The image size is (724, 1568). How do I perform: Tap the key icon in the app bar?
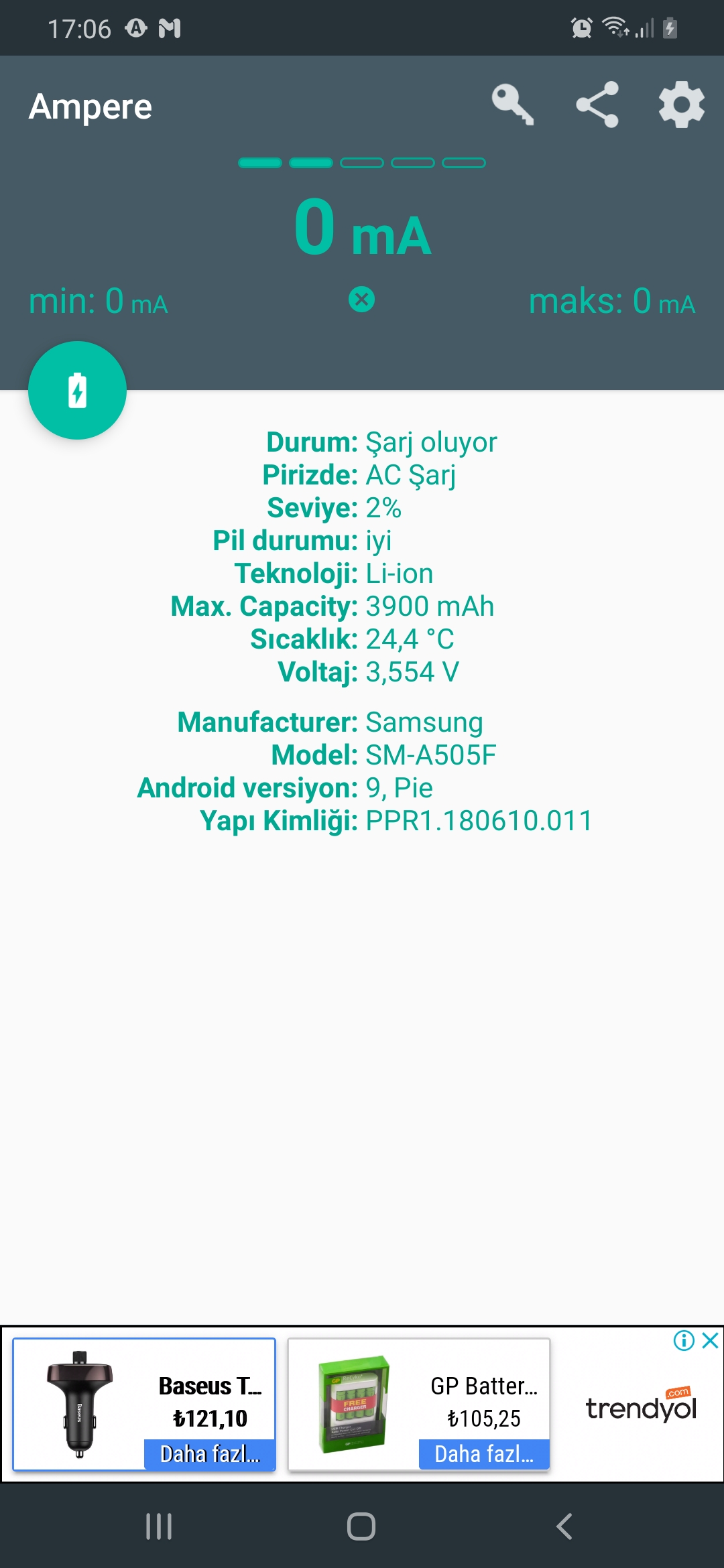click(x=513, y=105)
